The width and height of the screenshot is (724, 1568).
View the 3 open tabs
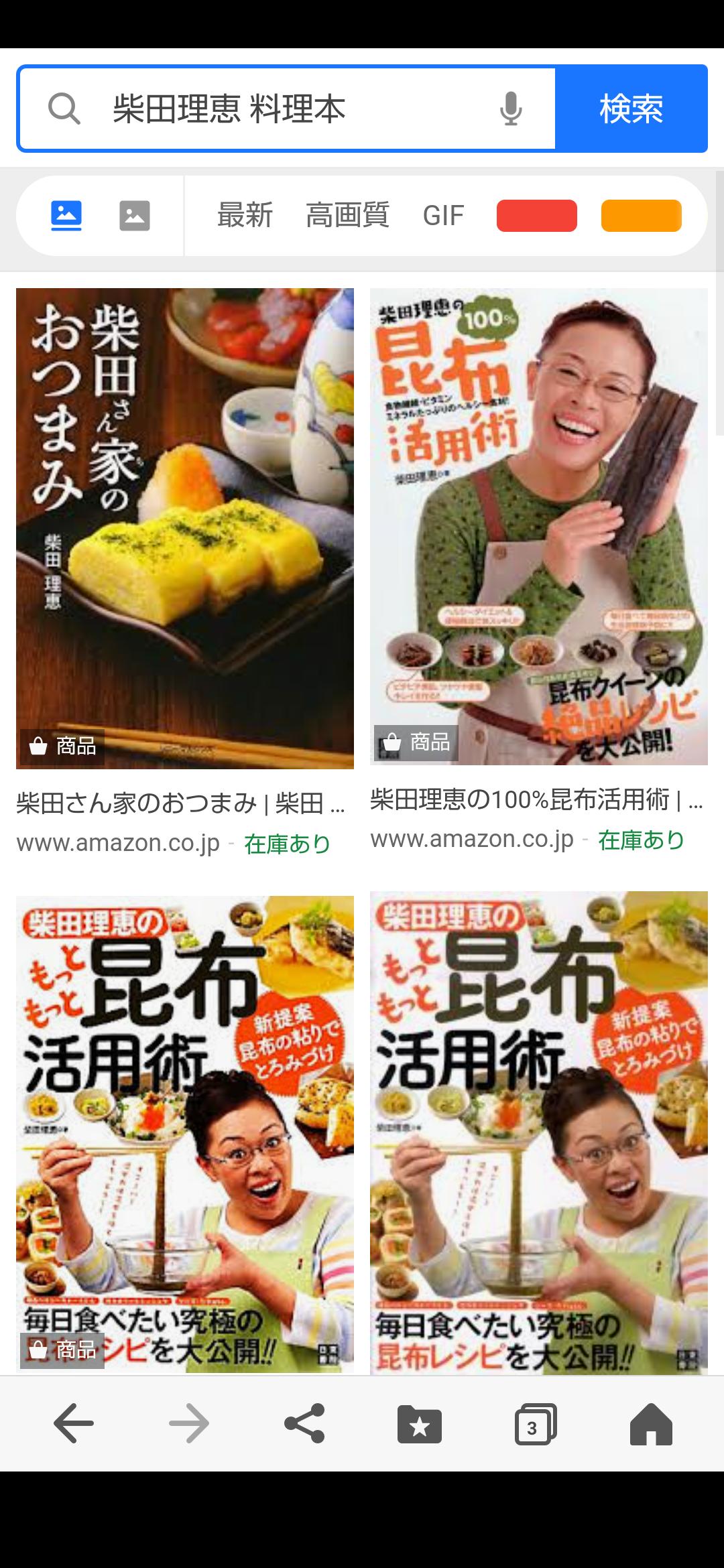[535, 1423]
